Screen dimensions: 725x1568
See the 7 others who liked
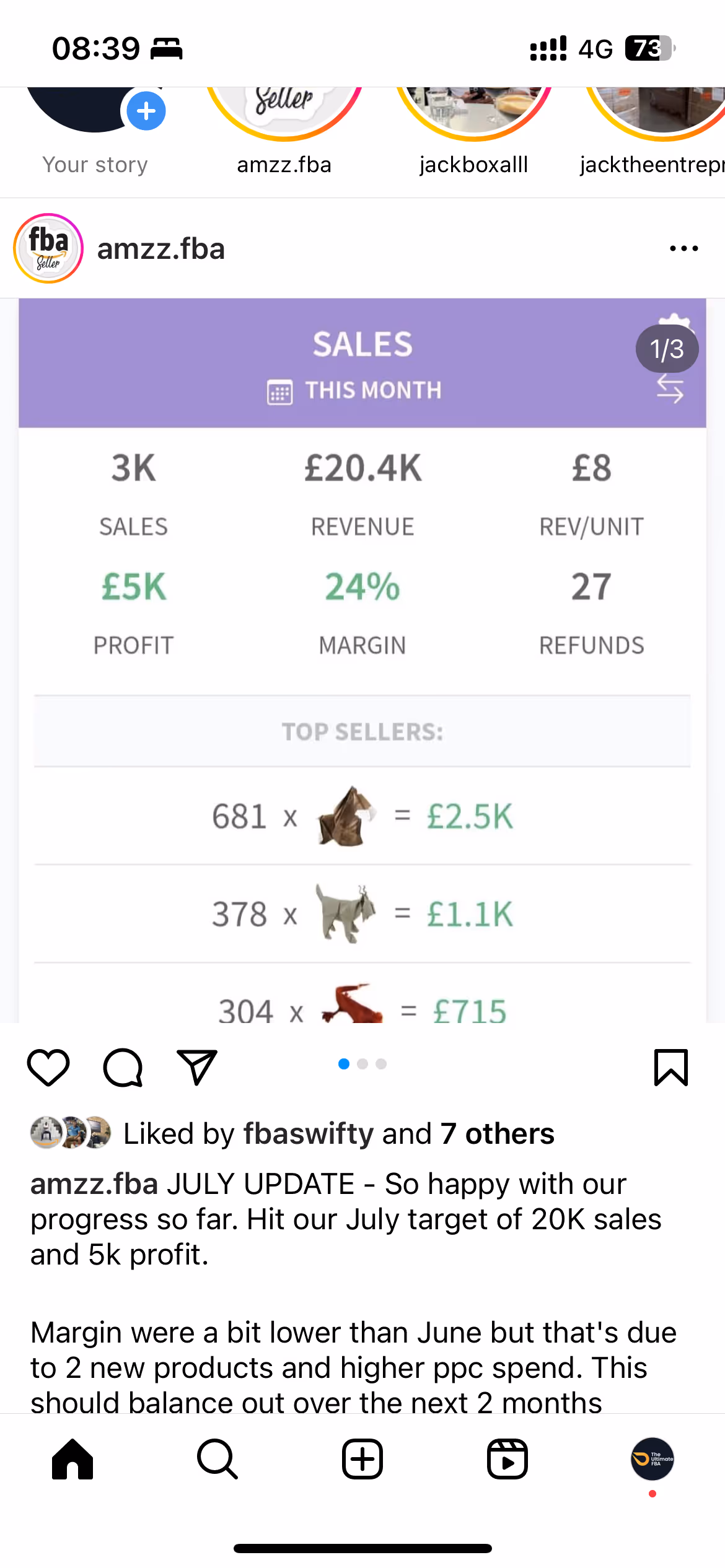pyautogui.click(x=497, y=1134)
